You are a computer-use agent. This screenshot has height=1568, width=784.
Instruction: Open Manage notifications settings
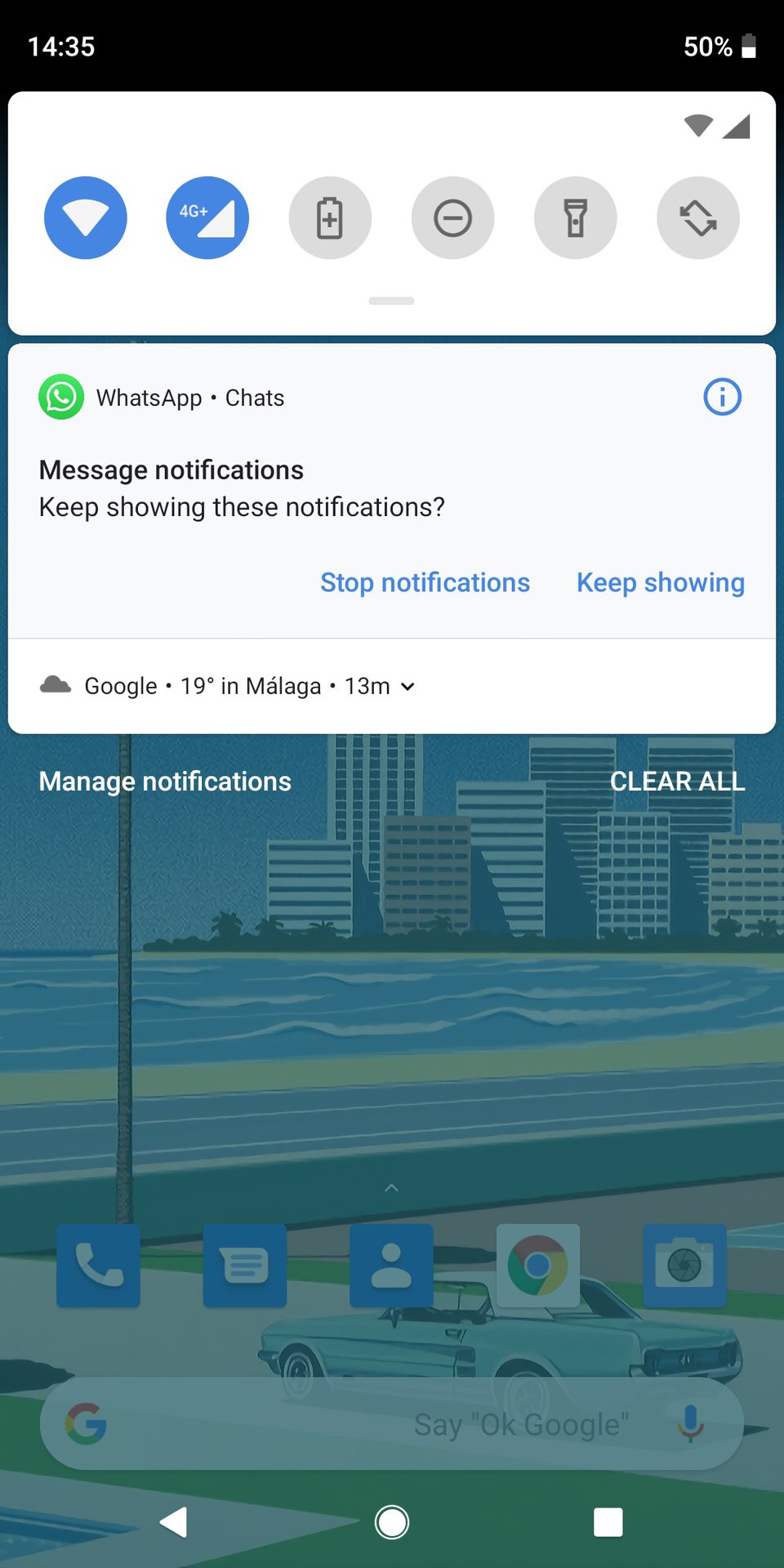point(164,781)
